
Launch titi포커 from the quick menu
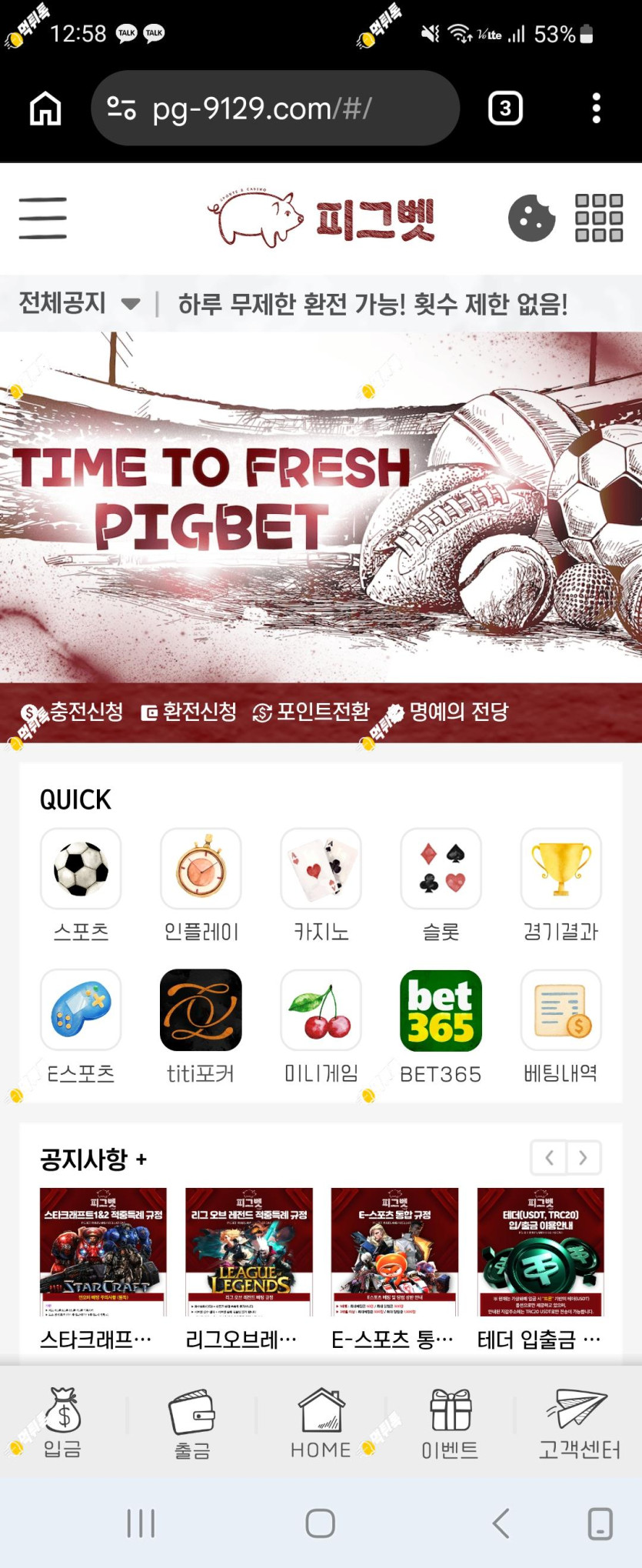click(x=201, y=1026)
